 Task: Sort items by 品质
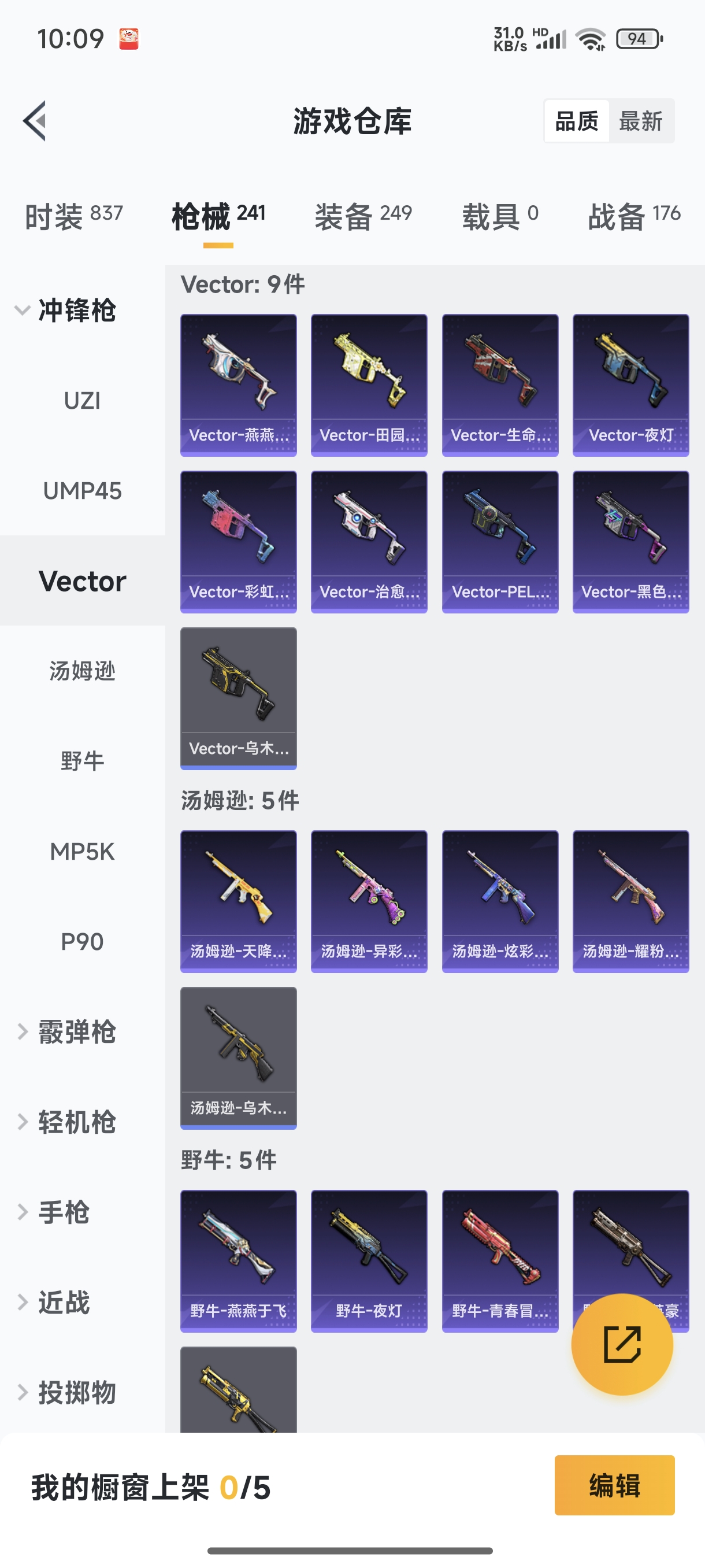577,120
